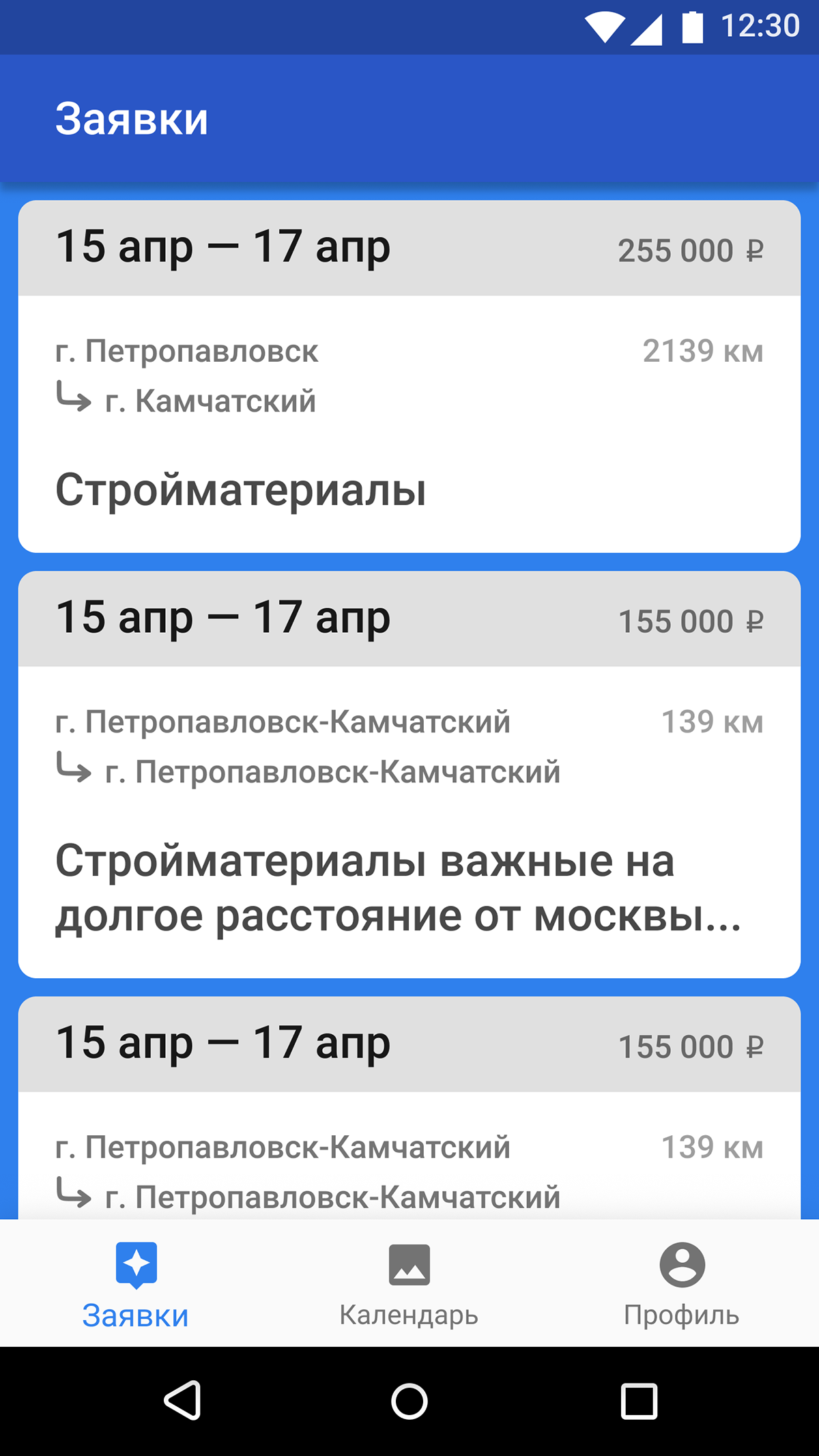Switch to the Календарь tab
Image resolution: width=819 pixels, height=1456 pixels.
[x=409, y=1283]
